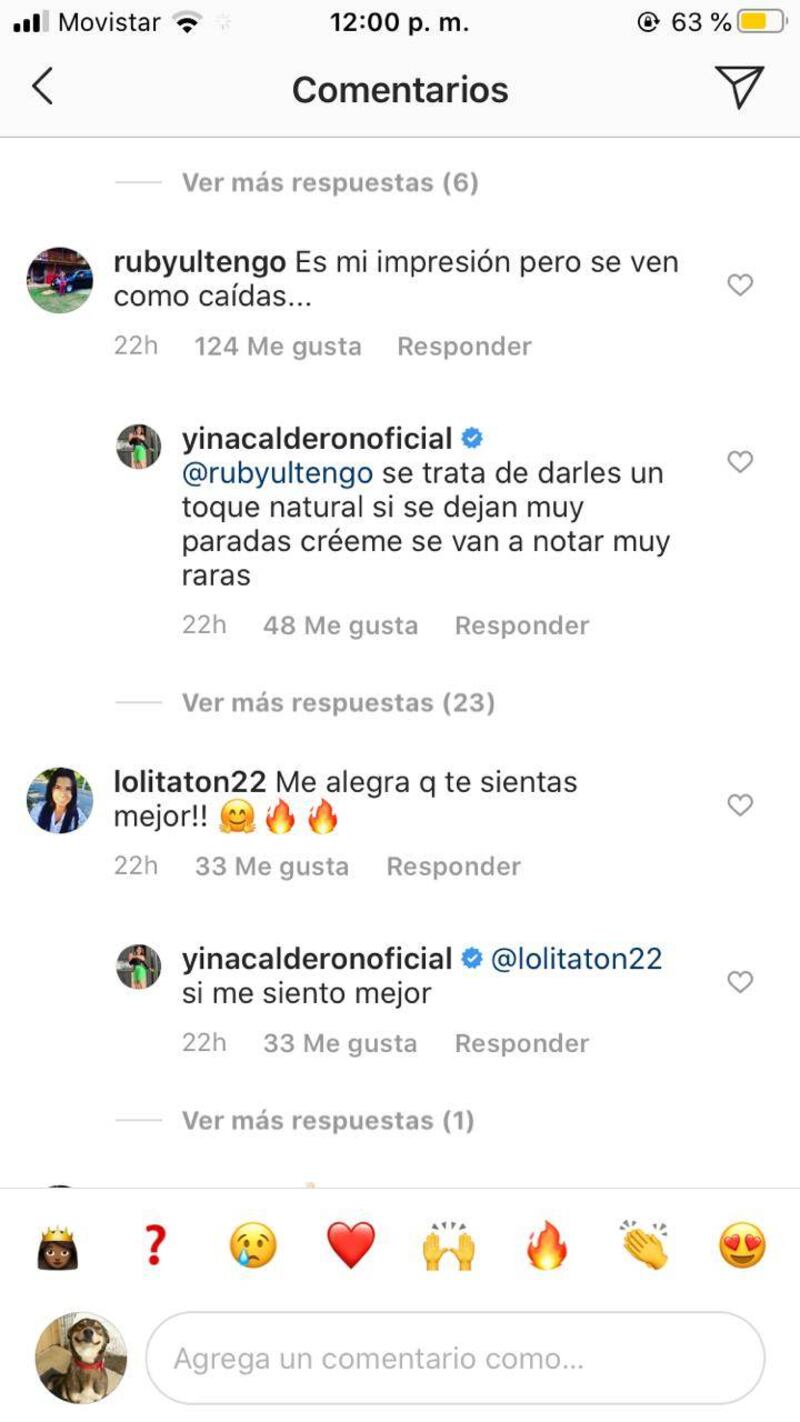The width and height of the screenshot is (800, 1422).
Task: Expand Ver más respuestas (6)
Action: coord(329,182)
